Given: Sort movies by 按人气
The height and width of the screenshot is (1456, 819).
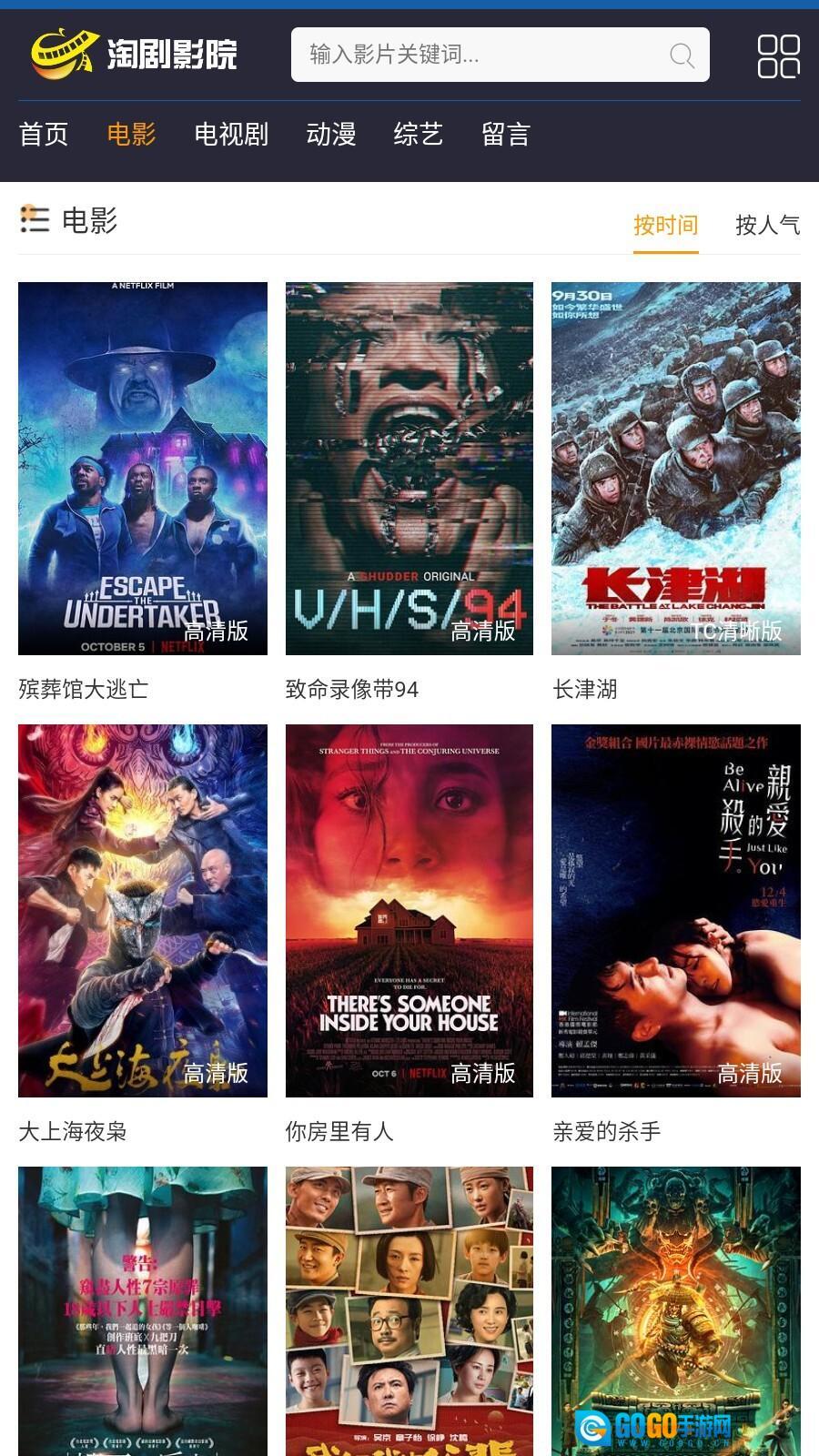Looking at the screenshot, I should (767, 225).
